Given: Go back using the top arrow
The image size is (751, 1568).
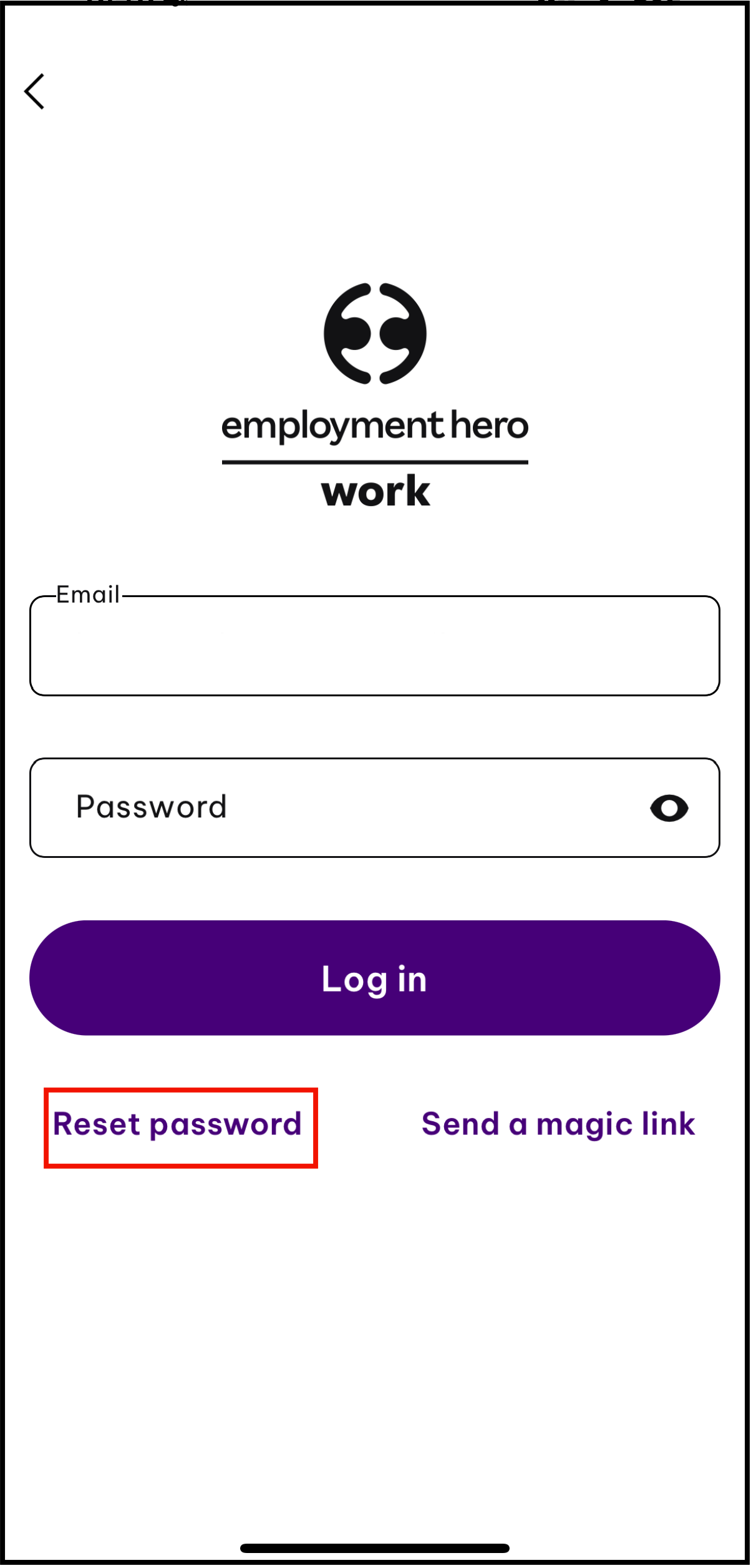Looking at the screenshot, I should click(35, 92).
